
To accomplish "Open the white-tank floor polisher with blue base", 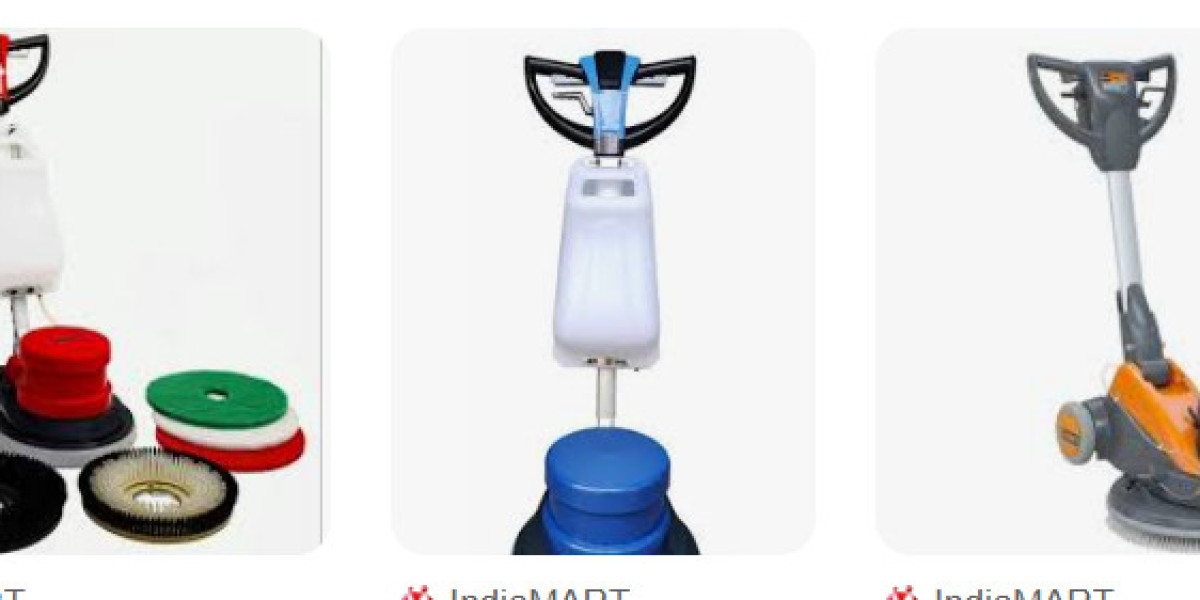I will coord(603,290).
